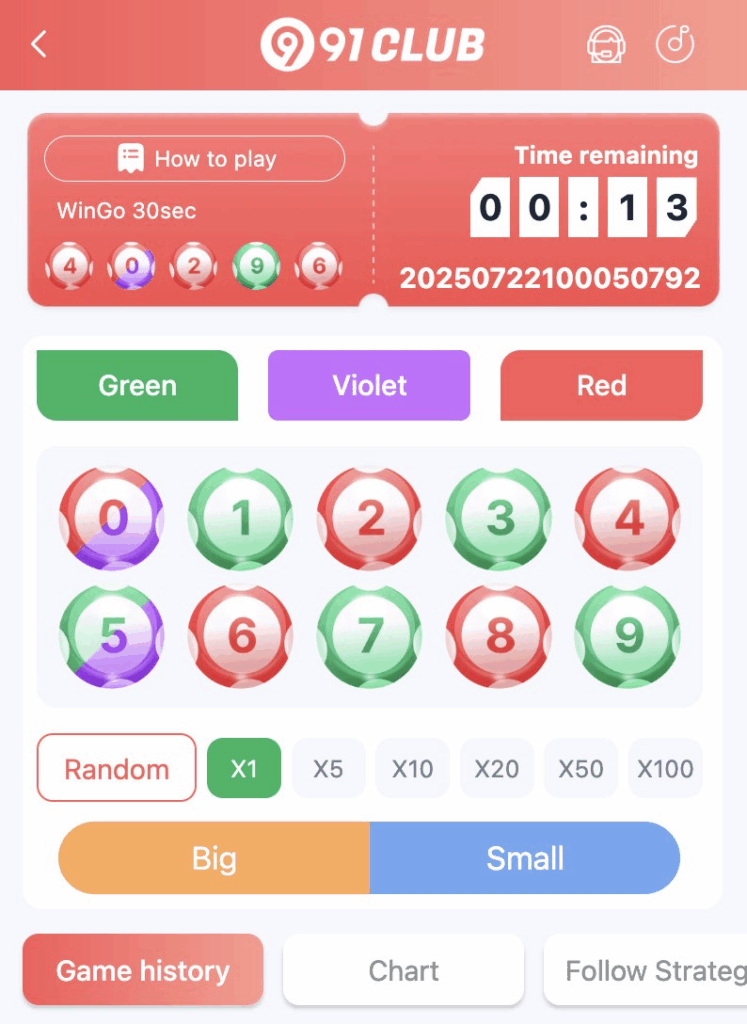Bet on Violet color

[369, 386]
